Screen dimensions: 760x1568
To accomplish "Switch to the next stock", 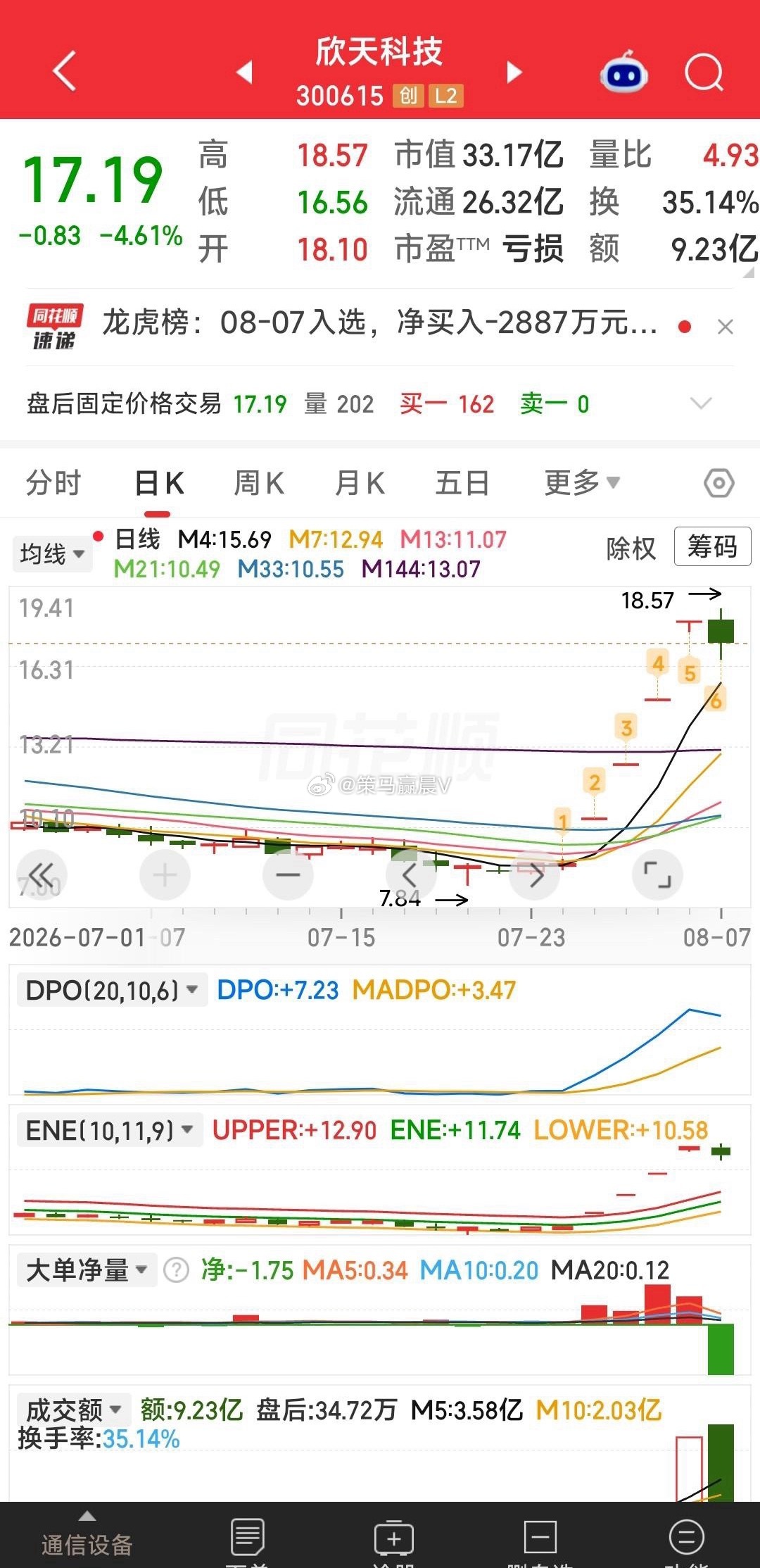I will (514, 72).
